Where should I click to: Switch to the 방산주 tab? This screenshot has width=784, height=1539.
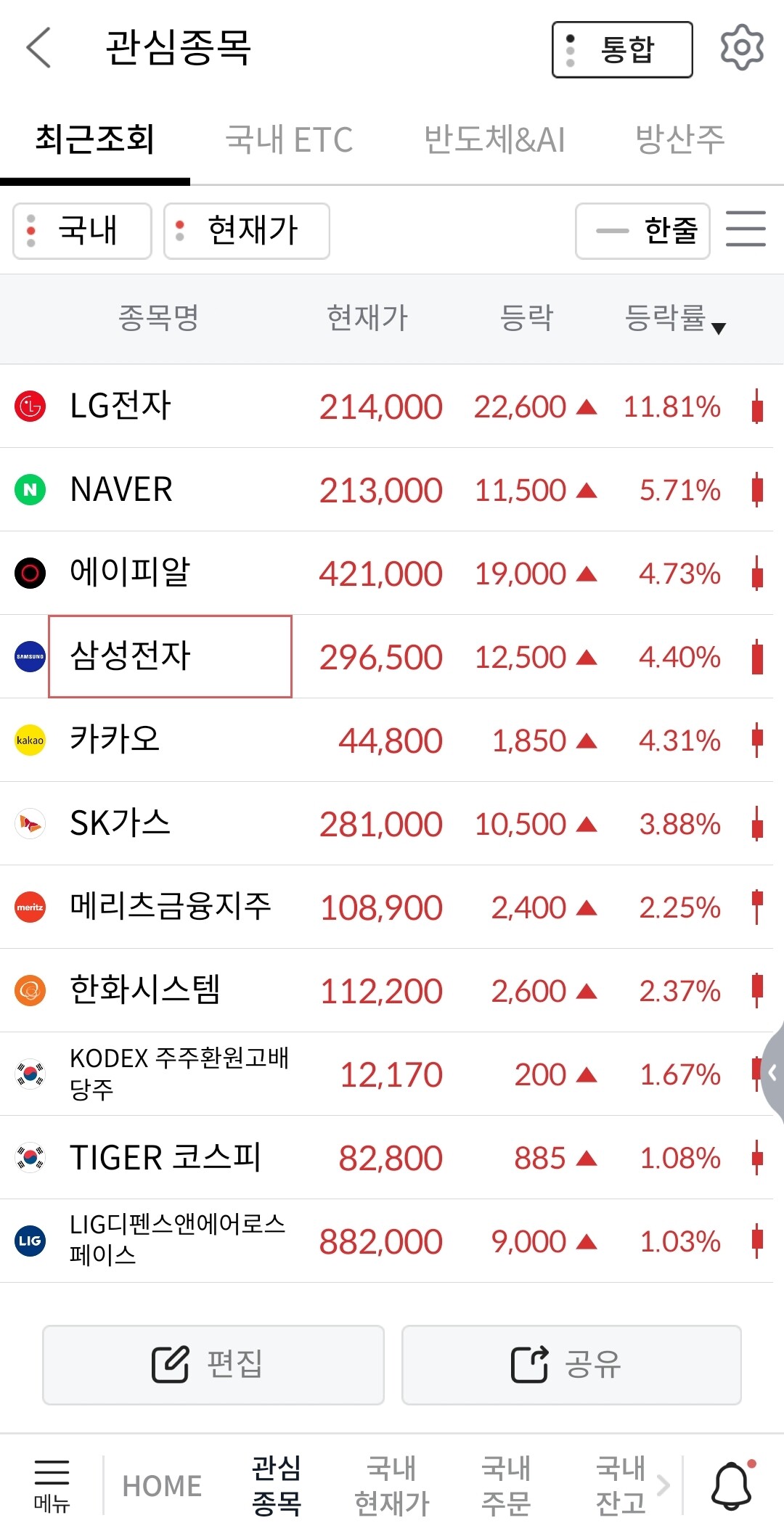(680, 139)
